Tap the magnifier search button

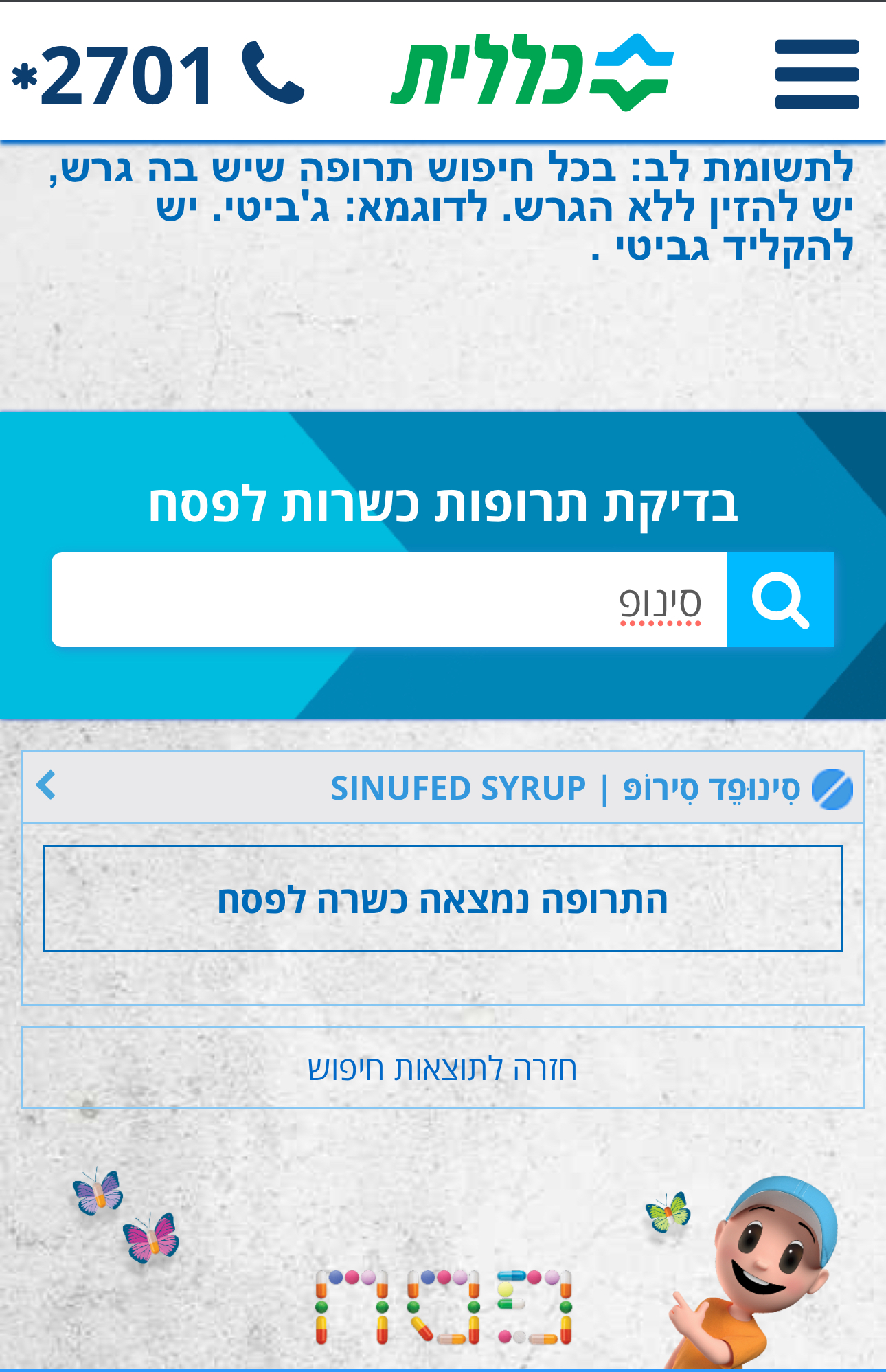[x=781, y=600]
